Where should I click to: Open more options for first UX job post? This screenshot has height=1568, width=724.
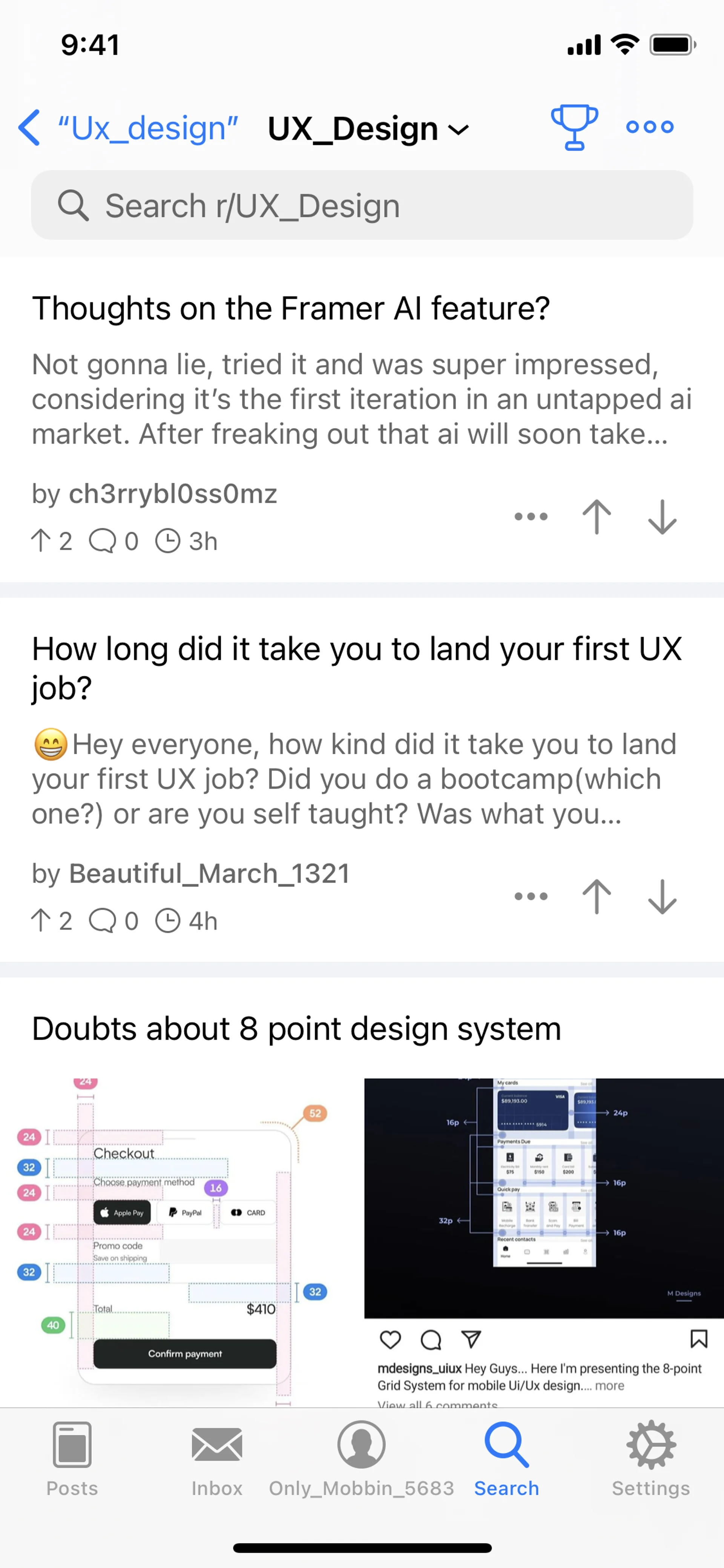(531, 897)
